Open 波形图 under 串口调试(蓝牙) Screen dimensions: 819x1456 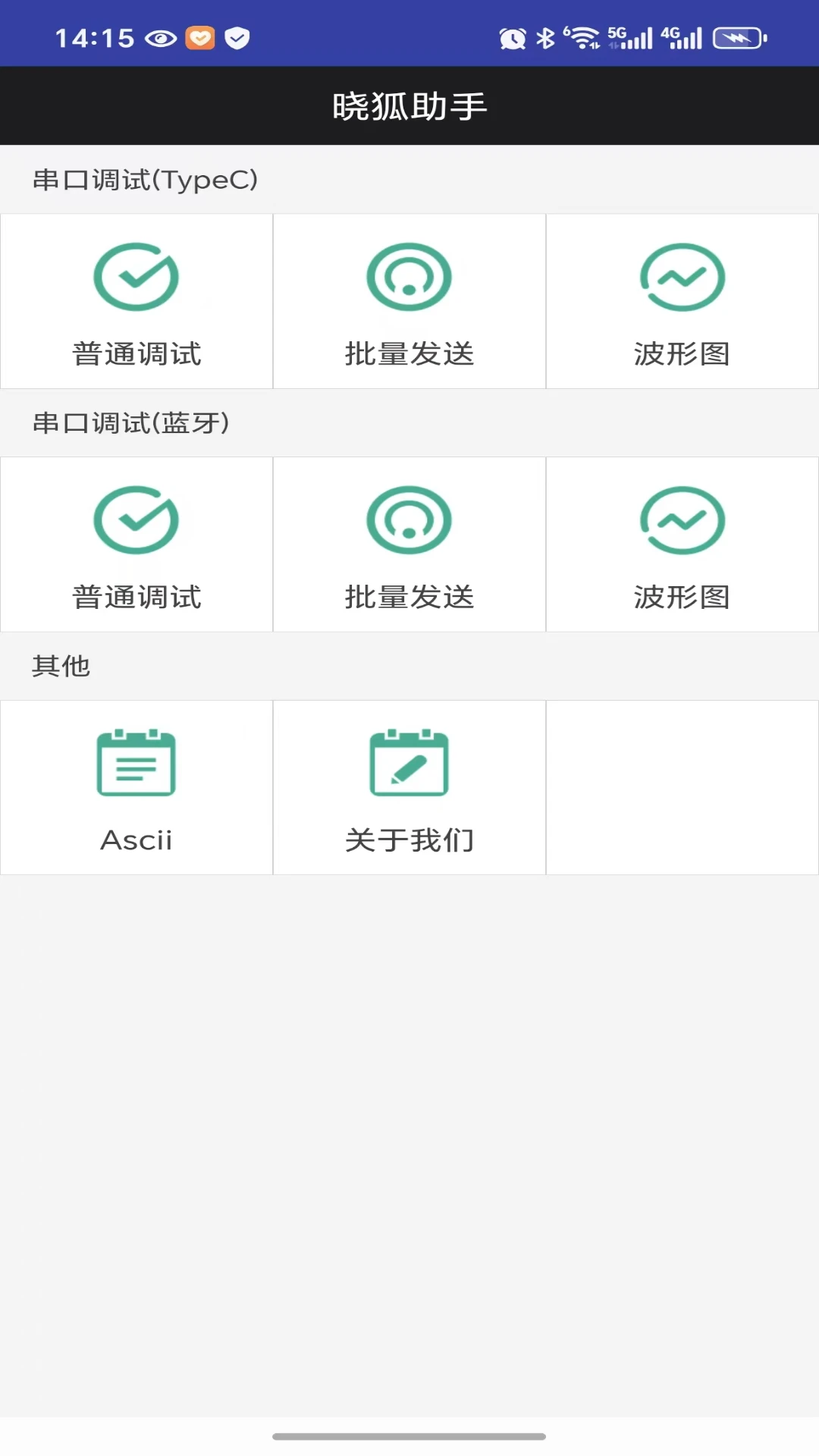point(682,544)
